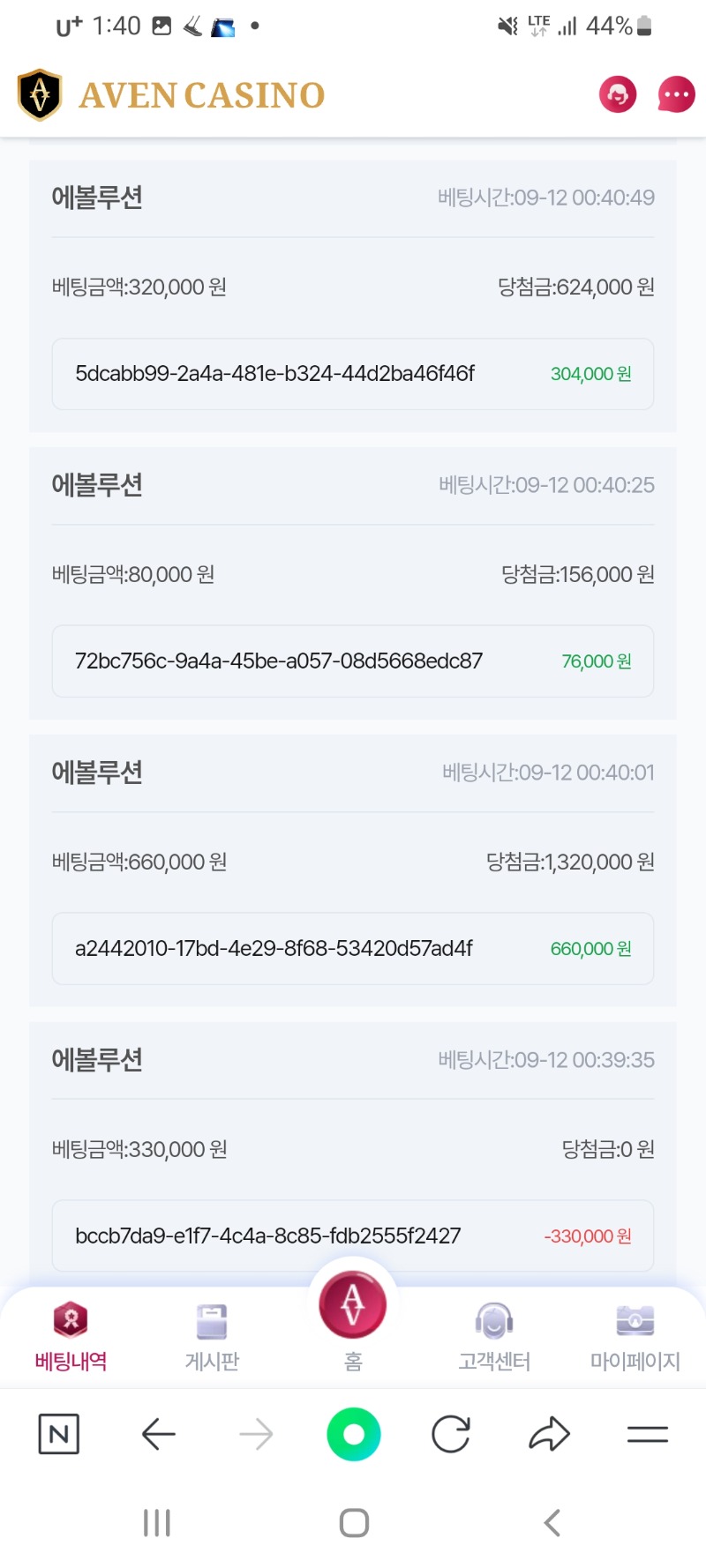Open the browser hamburger menu
706x1568 pixels.
pos(648,1434)
